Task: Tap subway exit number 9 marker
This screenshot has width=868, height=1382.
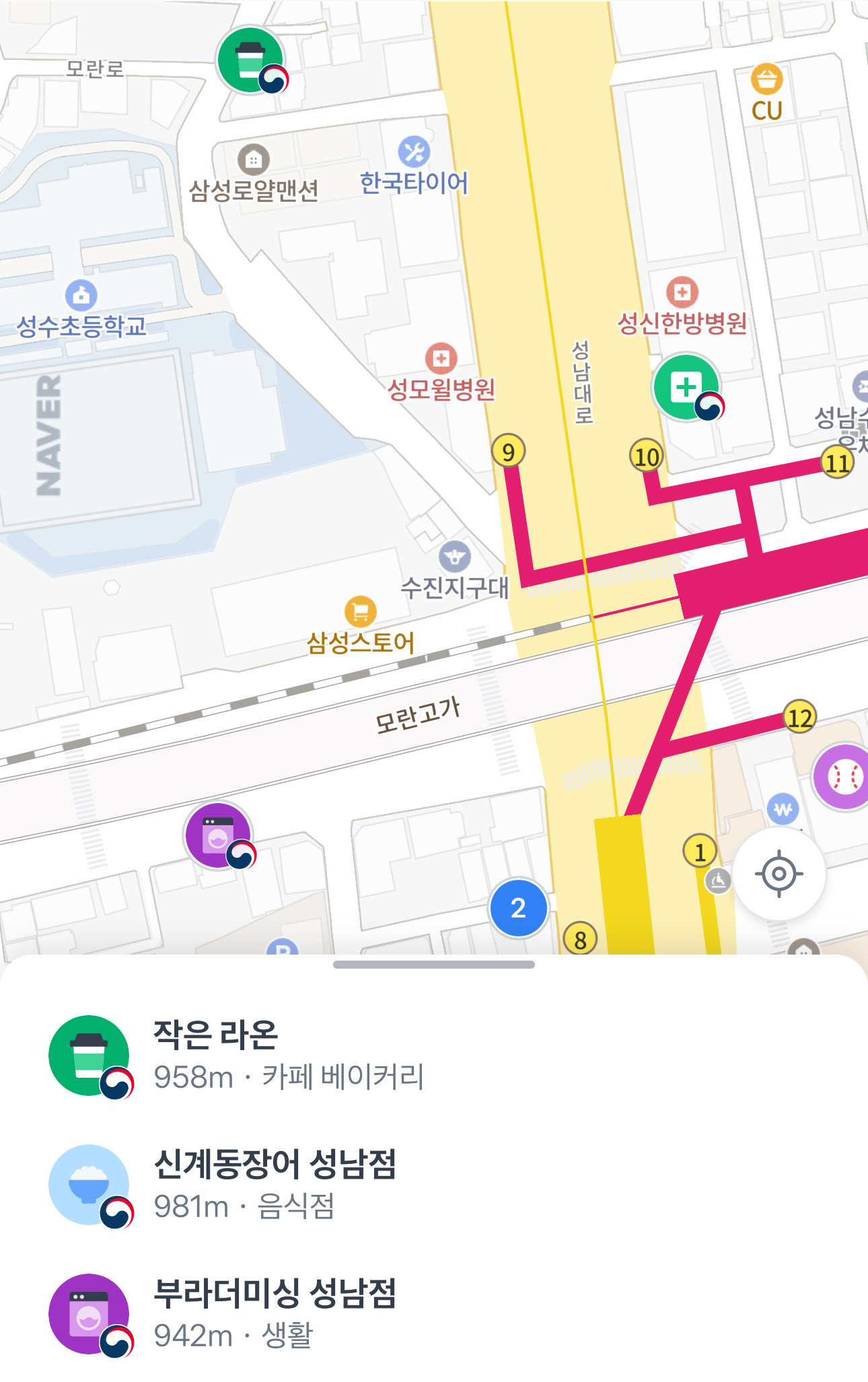Action: (508, 452)
